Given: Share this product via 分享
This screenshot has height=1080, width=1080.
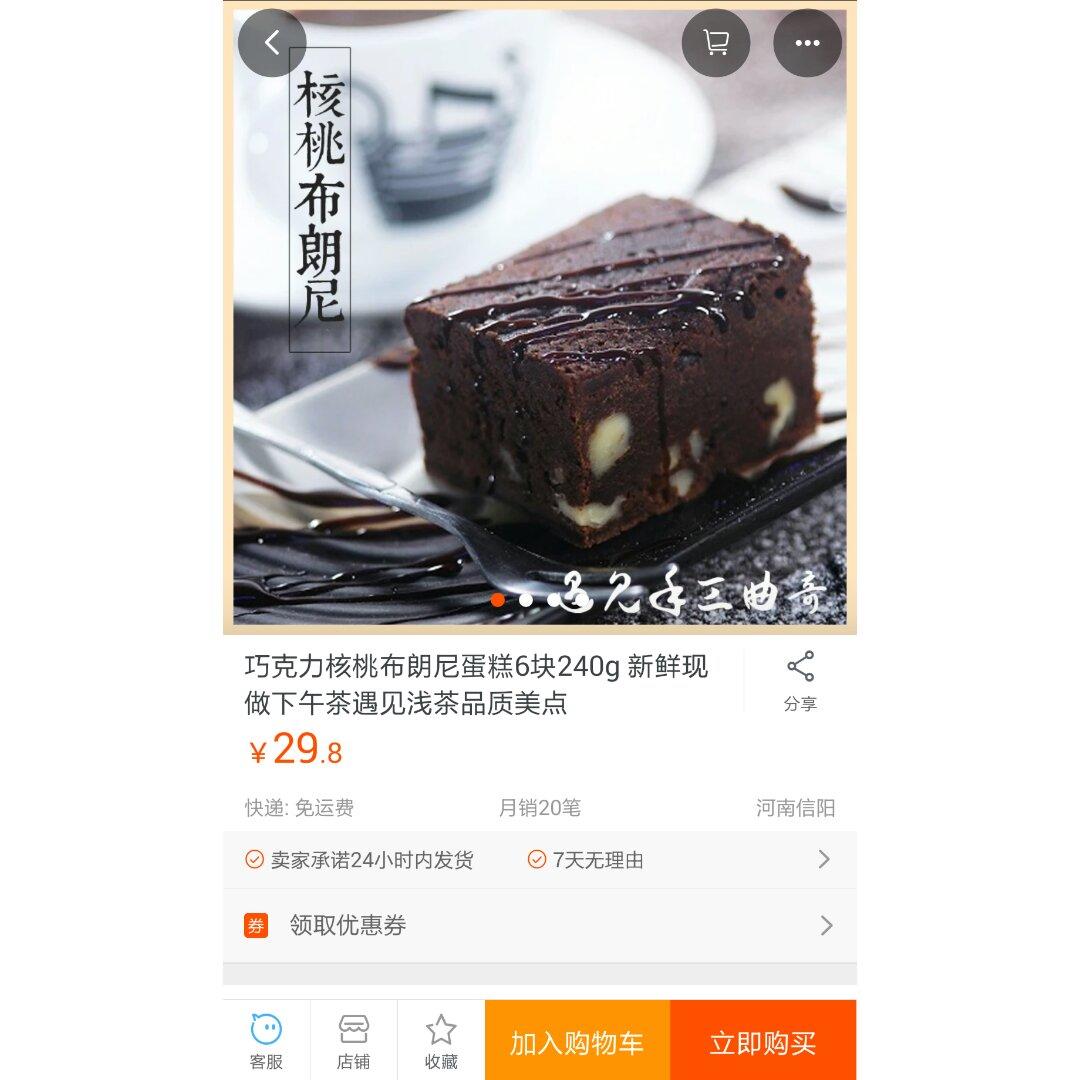Looking at the screenshot, I should coord(800,681).
